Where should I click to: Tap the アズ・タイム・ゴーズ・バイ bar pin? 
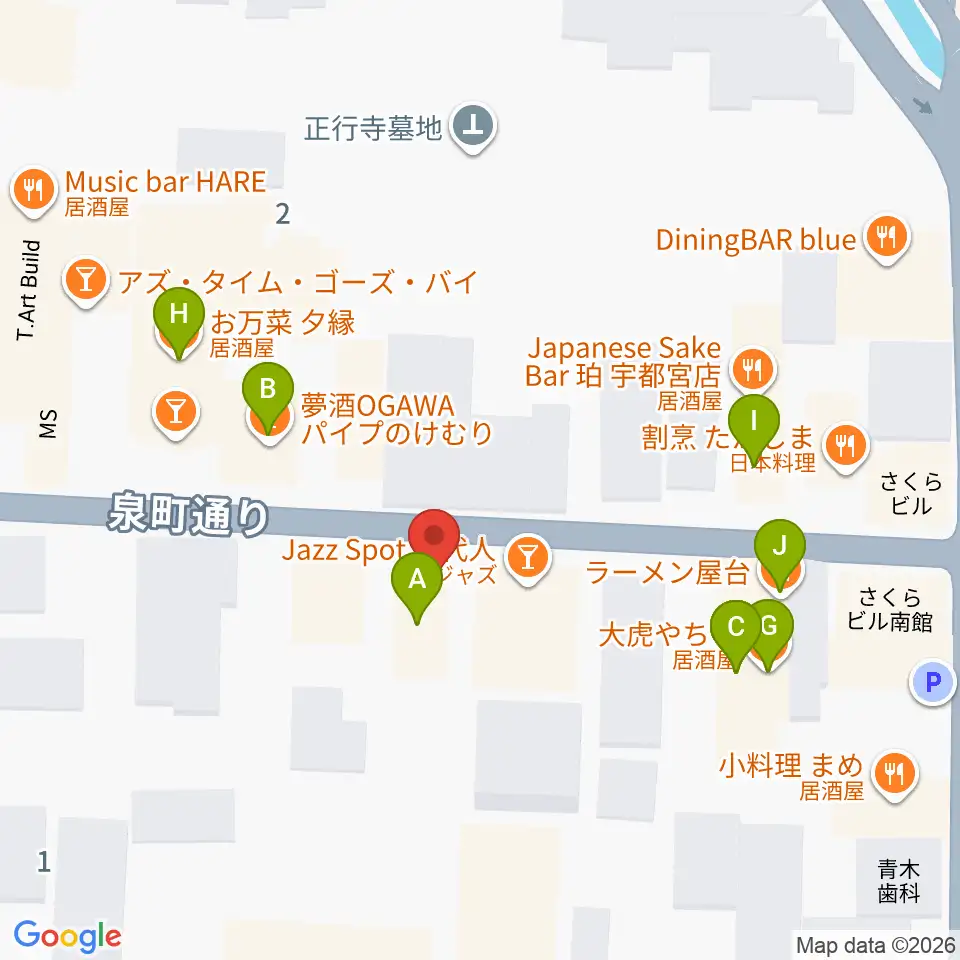86,280
